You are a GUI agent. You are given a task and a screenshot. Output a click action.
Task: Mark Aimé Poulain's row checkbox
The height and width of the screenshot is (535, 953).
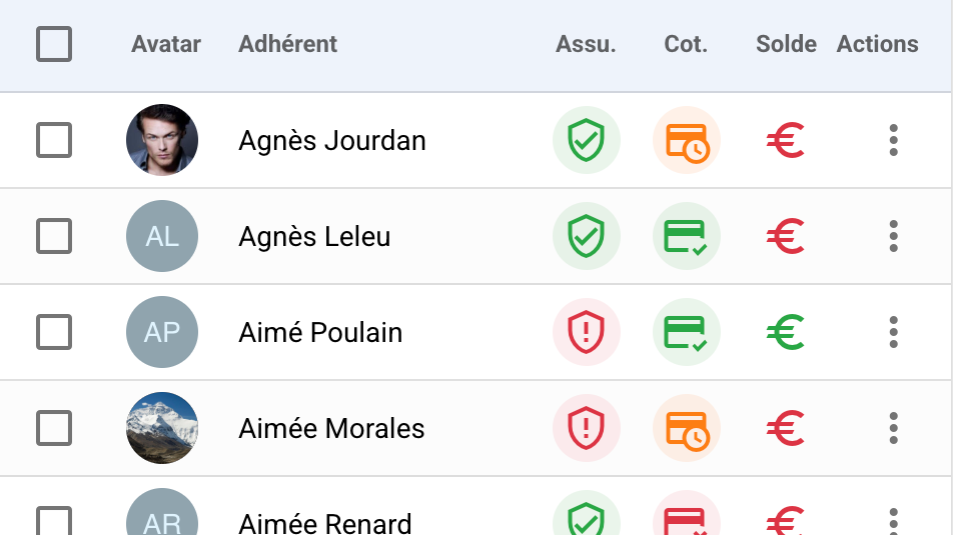pos(54,332)
